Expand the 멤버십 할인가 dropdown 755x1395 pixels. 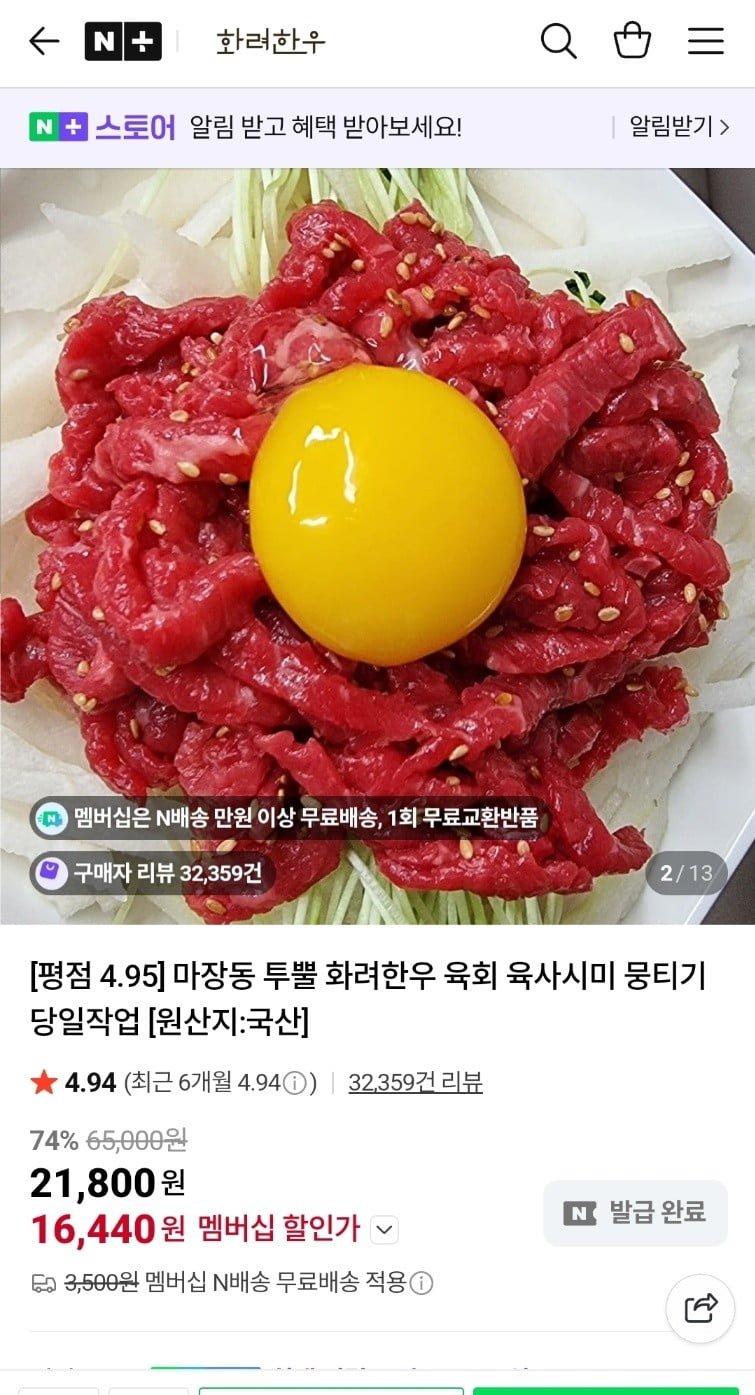[x=385, y=1229]
